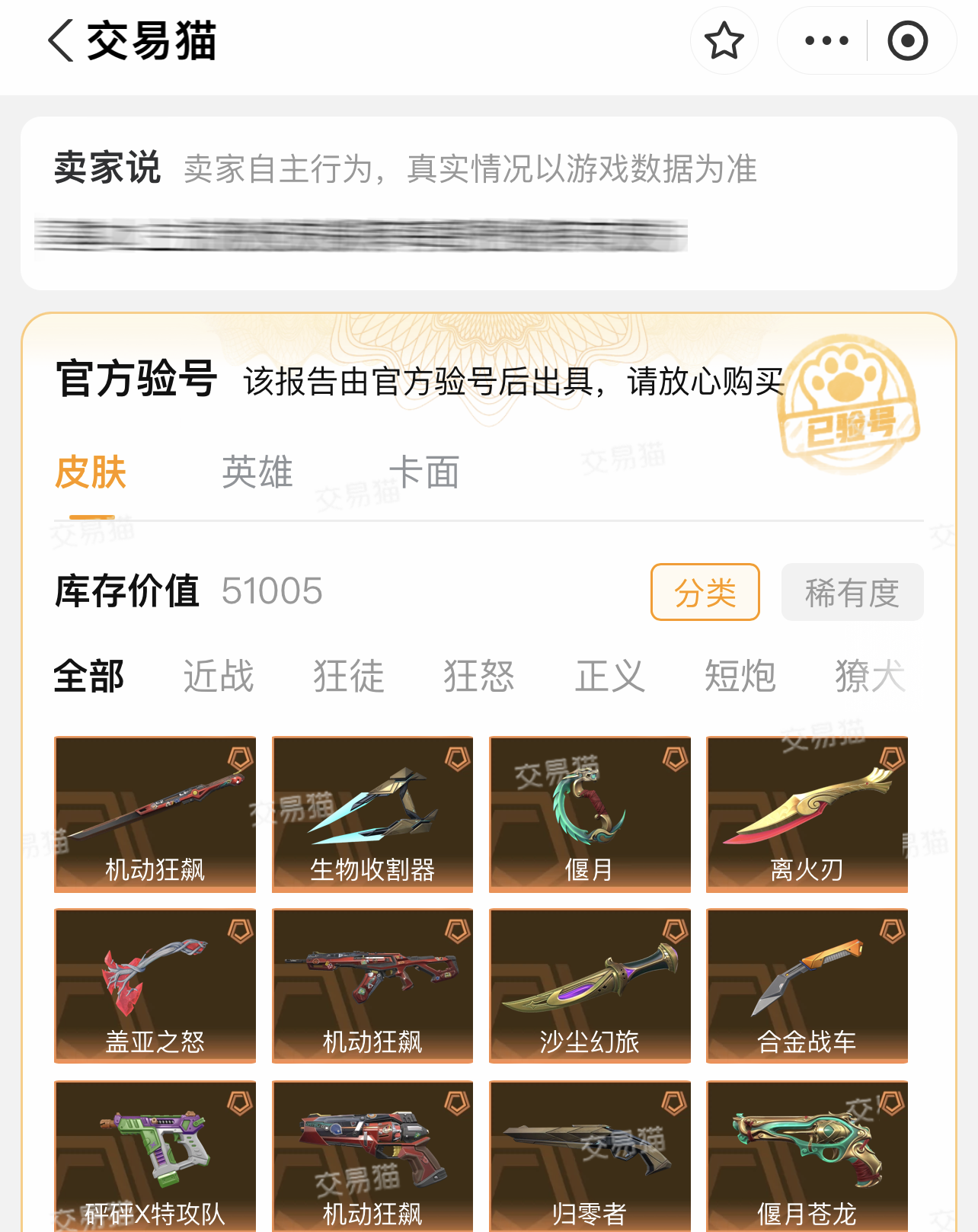View the 沙尘幻旅 skin tile
The height and width of the screenshot is (1232, 978).
590,986
